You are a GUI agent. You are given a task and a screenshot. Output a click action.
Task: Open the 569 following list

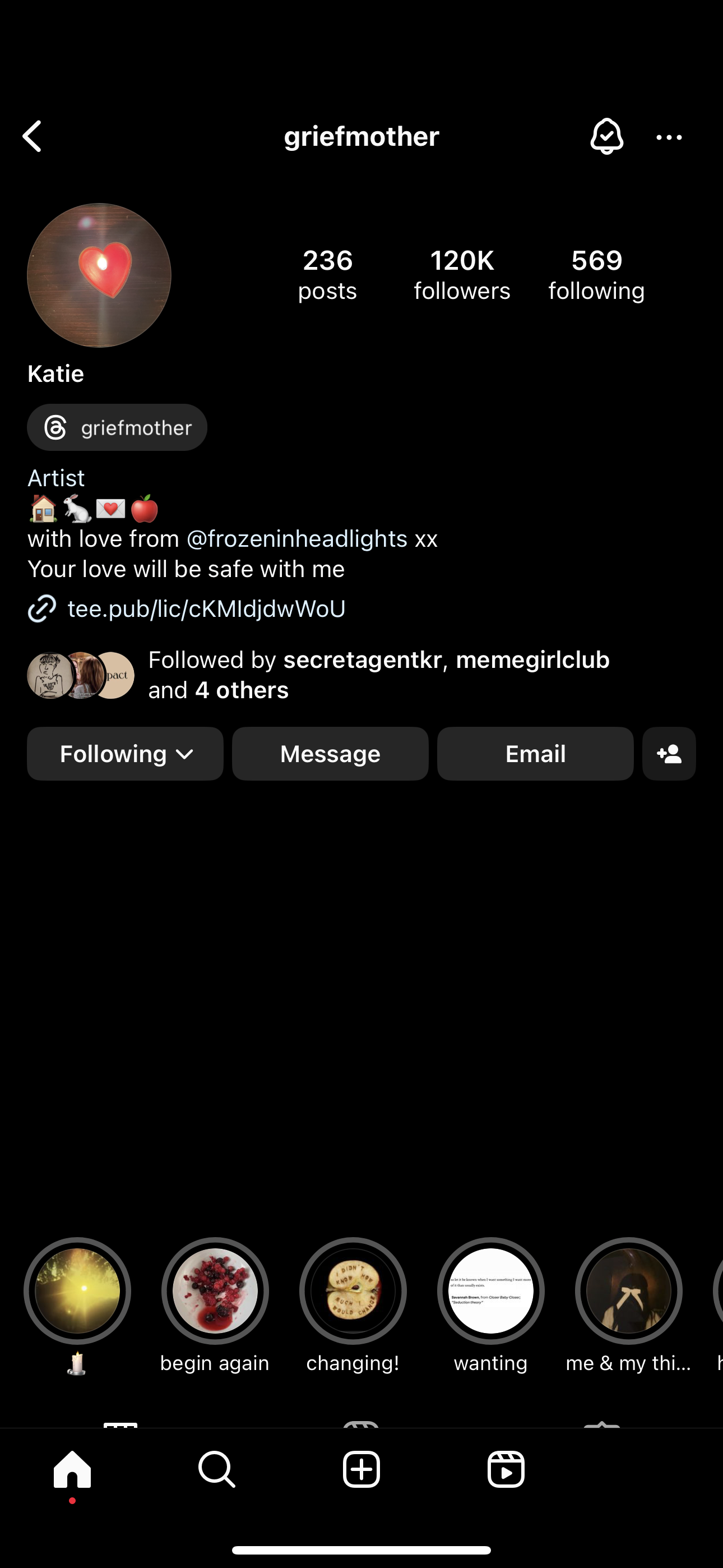596,275
